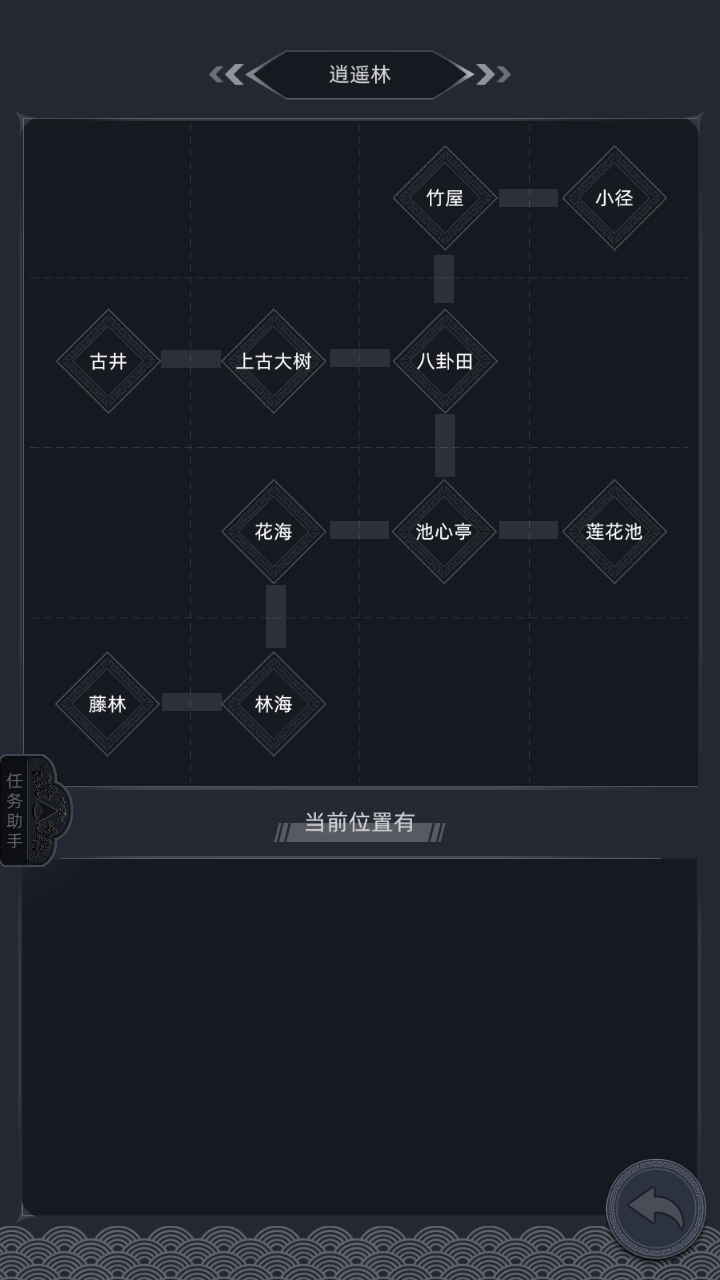The height and width of the screenshot is (1280, 720).
Task: Move to the 莲花池 location
Action: [614, 531]
